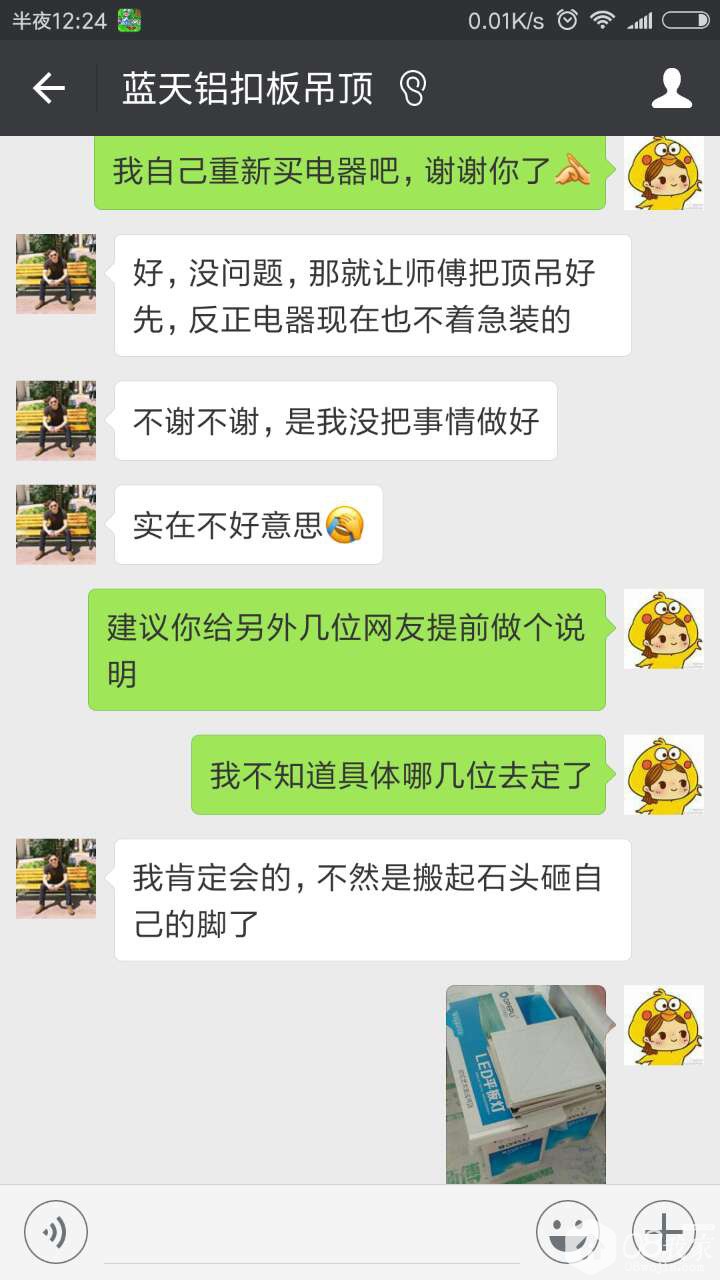Go back from the chat
720x1280 pixels.
click(x=48, y=89)
